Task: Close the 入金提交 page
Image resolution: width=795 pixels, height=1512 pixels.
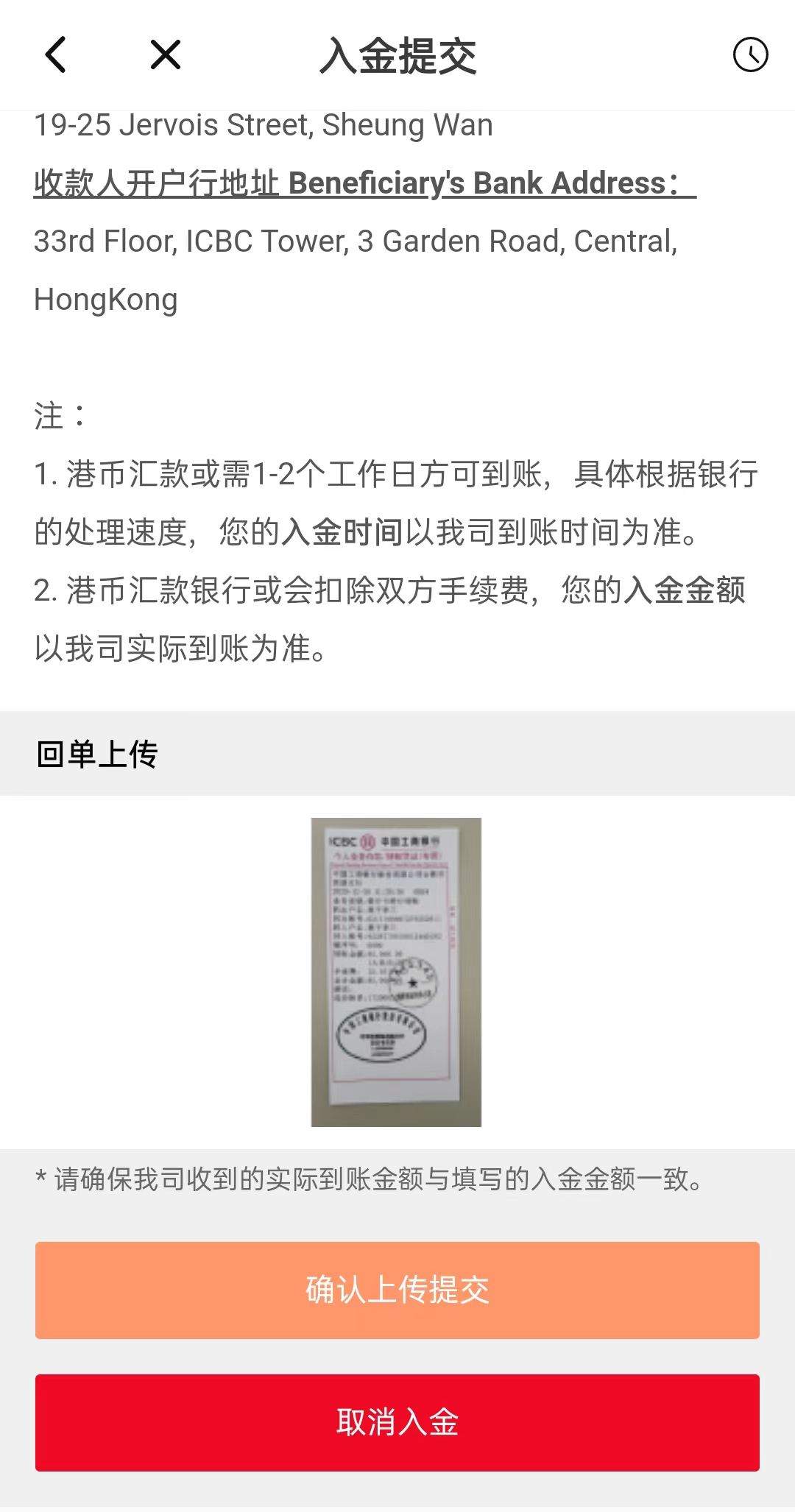Action: [x=166, y=55]
